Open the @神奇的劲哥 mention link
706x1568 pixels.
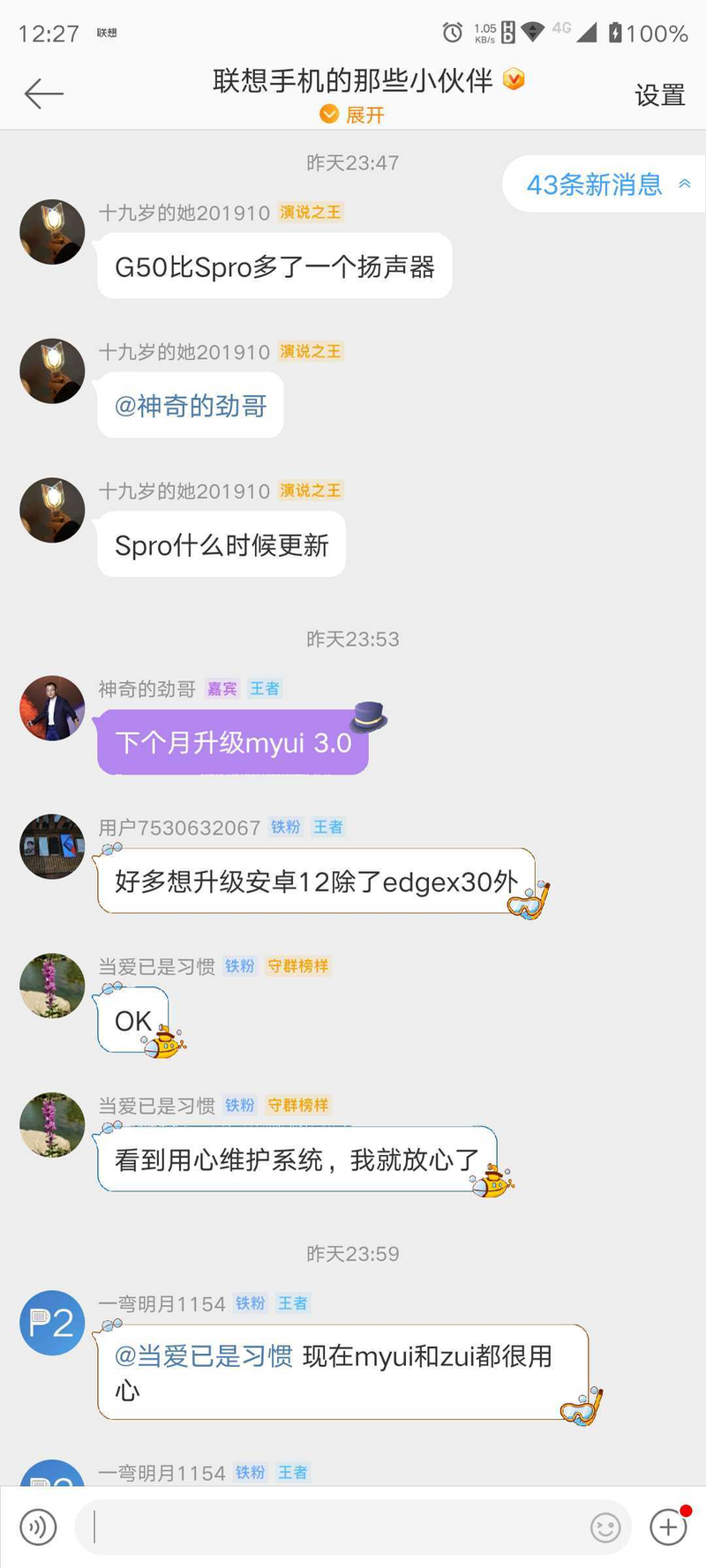[x=191, y=406]
